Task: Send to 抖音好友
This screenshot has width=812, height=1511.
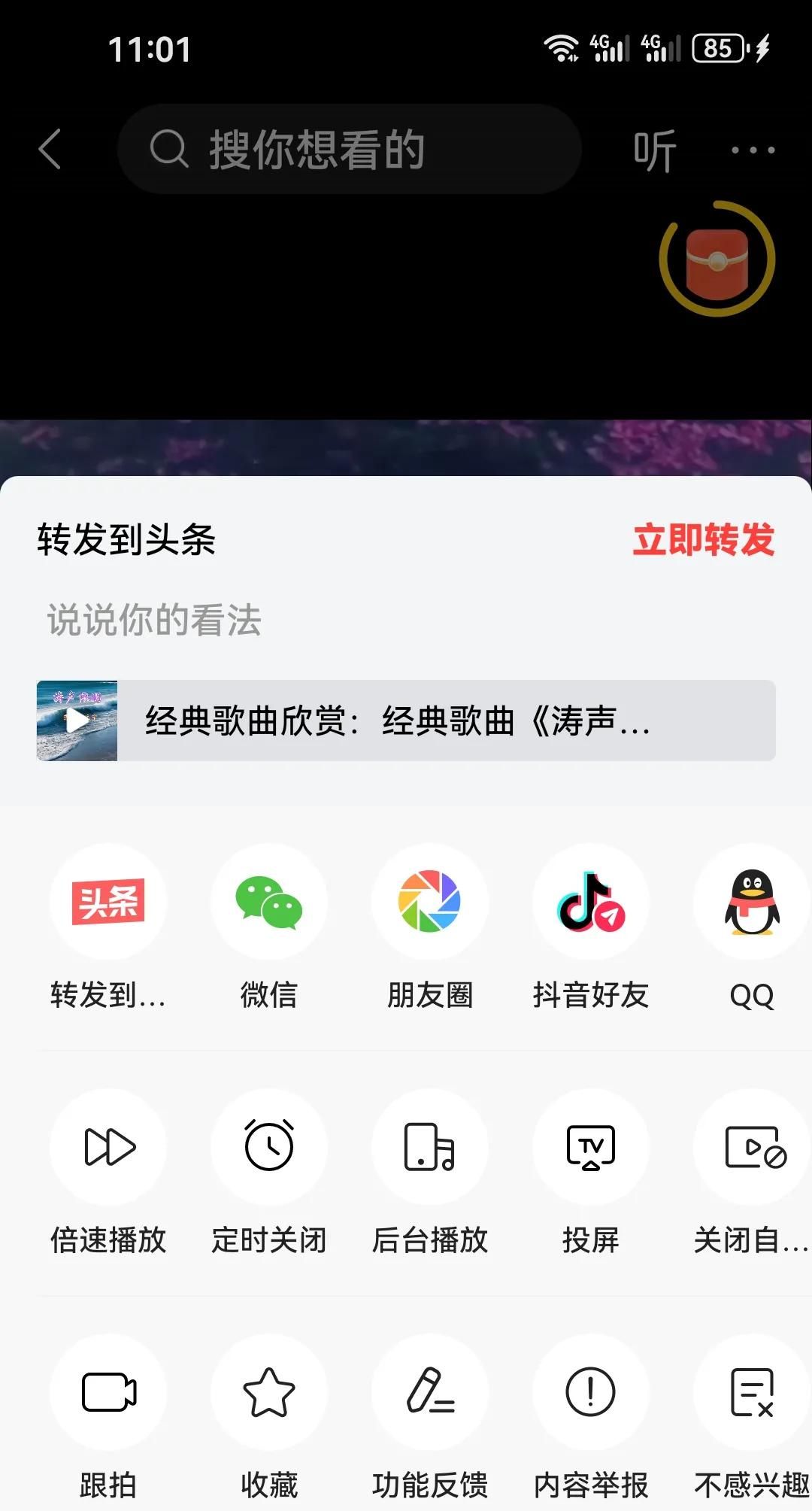Action: coord(591,901)
